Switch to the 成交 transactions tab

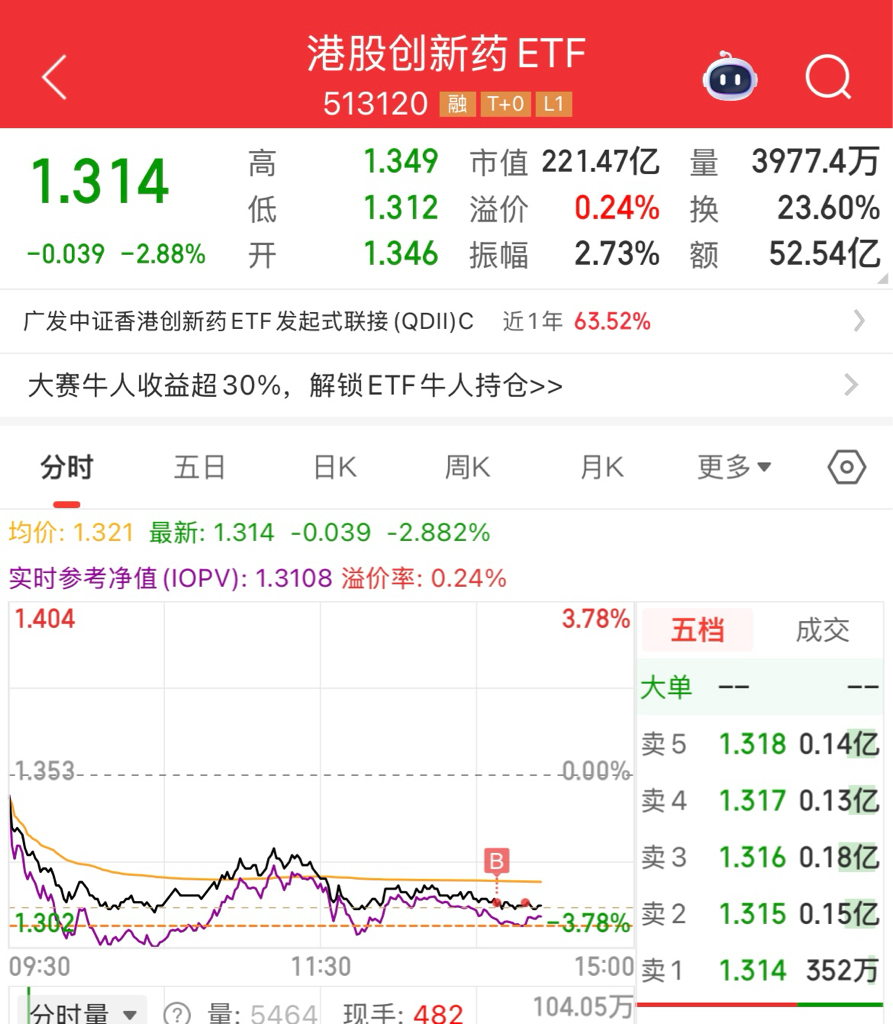pyautogui.click(x=824, y=630)
